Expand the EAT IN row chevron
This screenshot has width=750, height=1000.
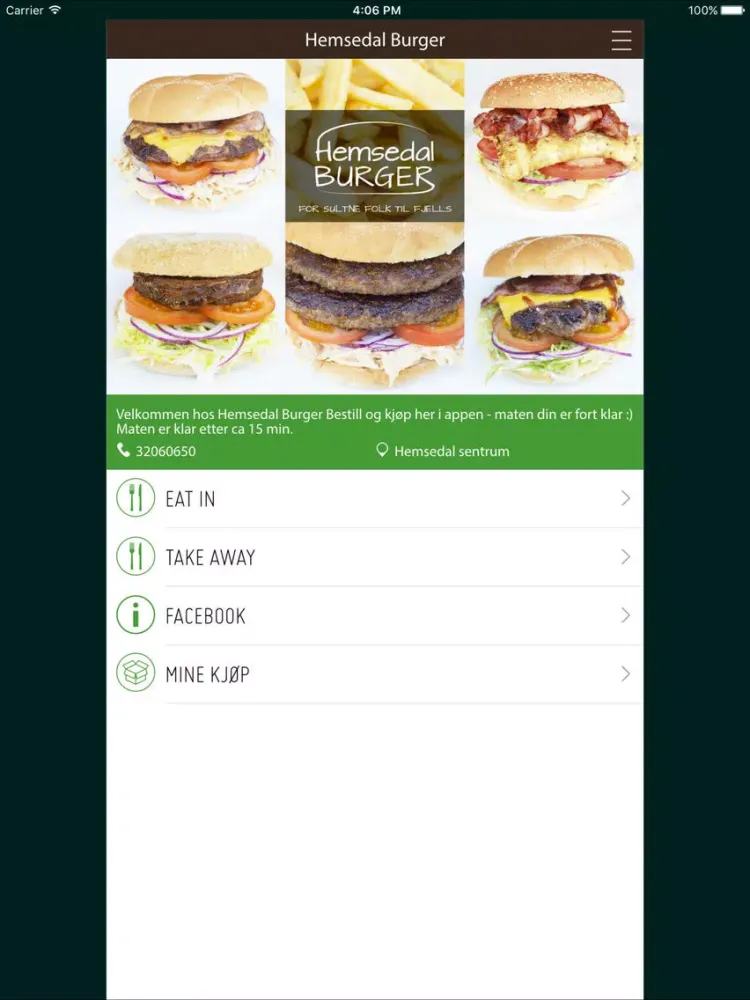(x=625, y=497)
